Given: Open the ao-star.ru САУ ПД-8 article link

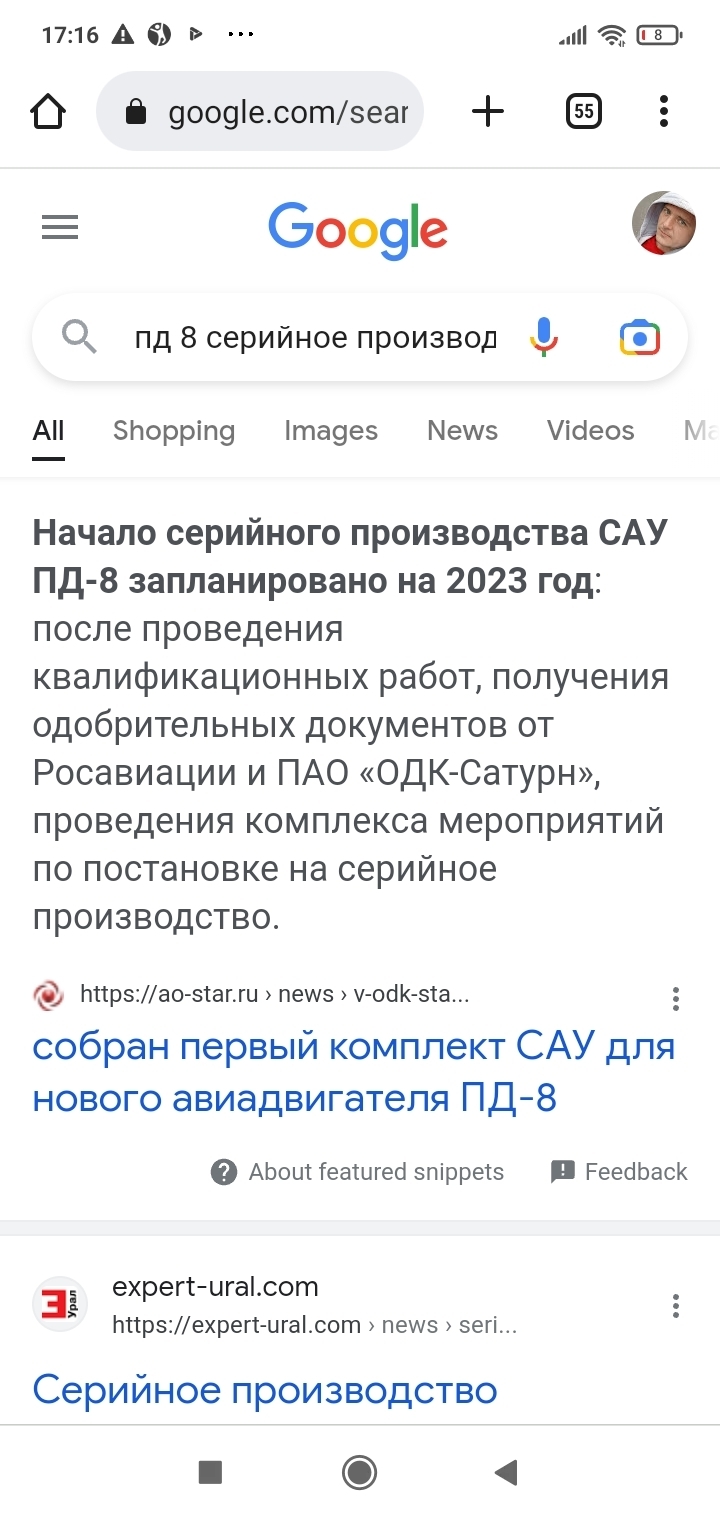Looking at the screenshot, I should point(353,1072).
